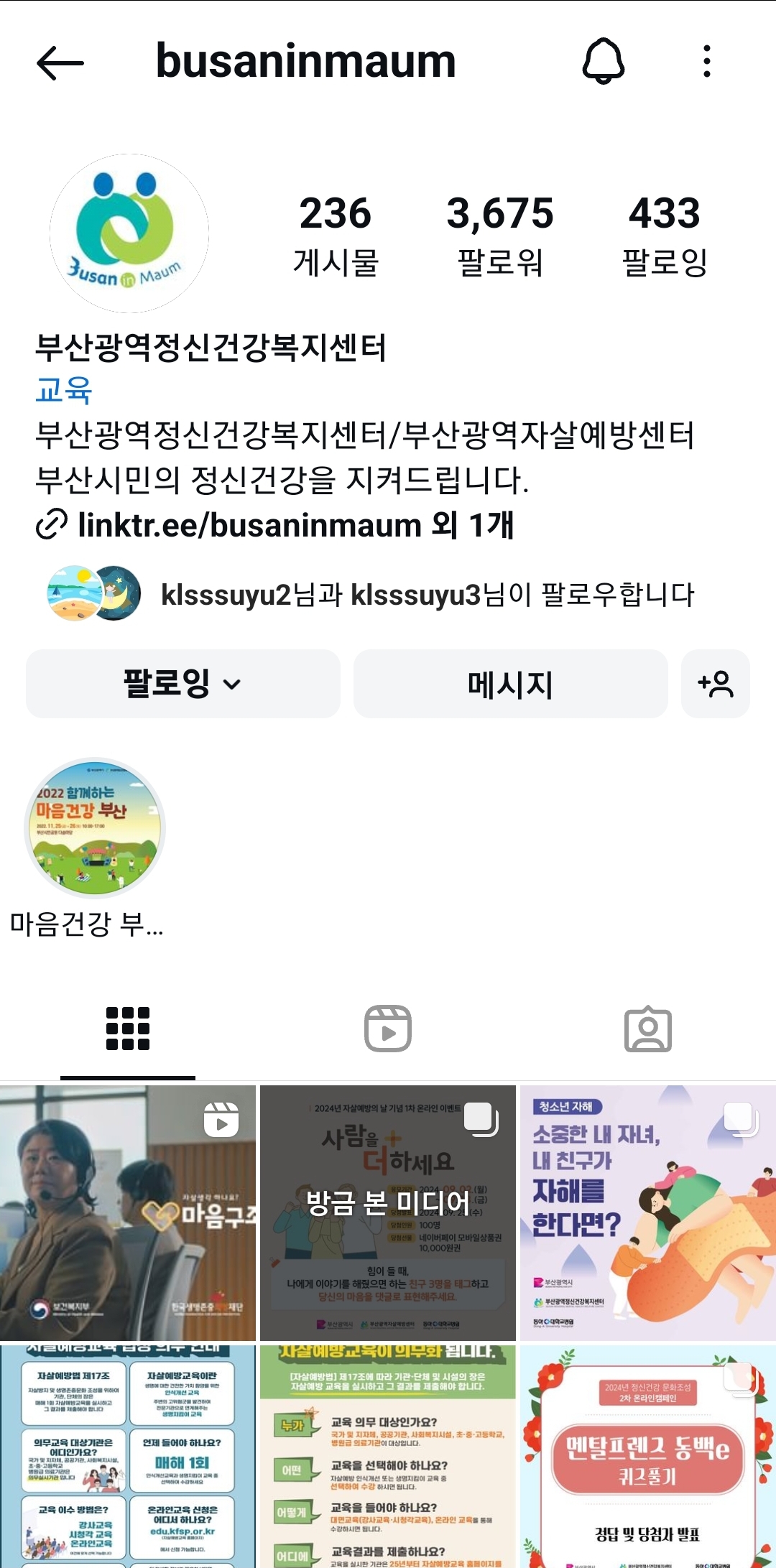The width and height of the screenshot is (776, 1568).
Task: Open the 마음건강 부산 story highlight
Action: click(x=95, y=828)
